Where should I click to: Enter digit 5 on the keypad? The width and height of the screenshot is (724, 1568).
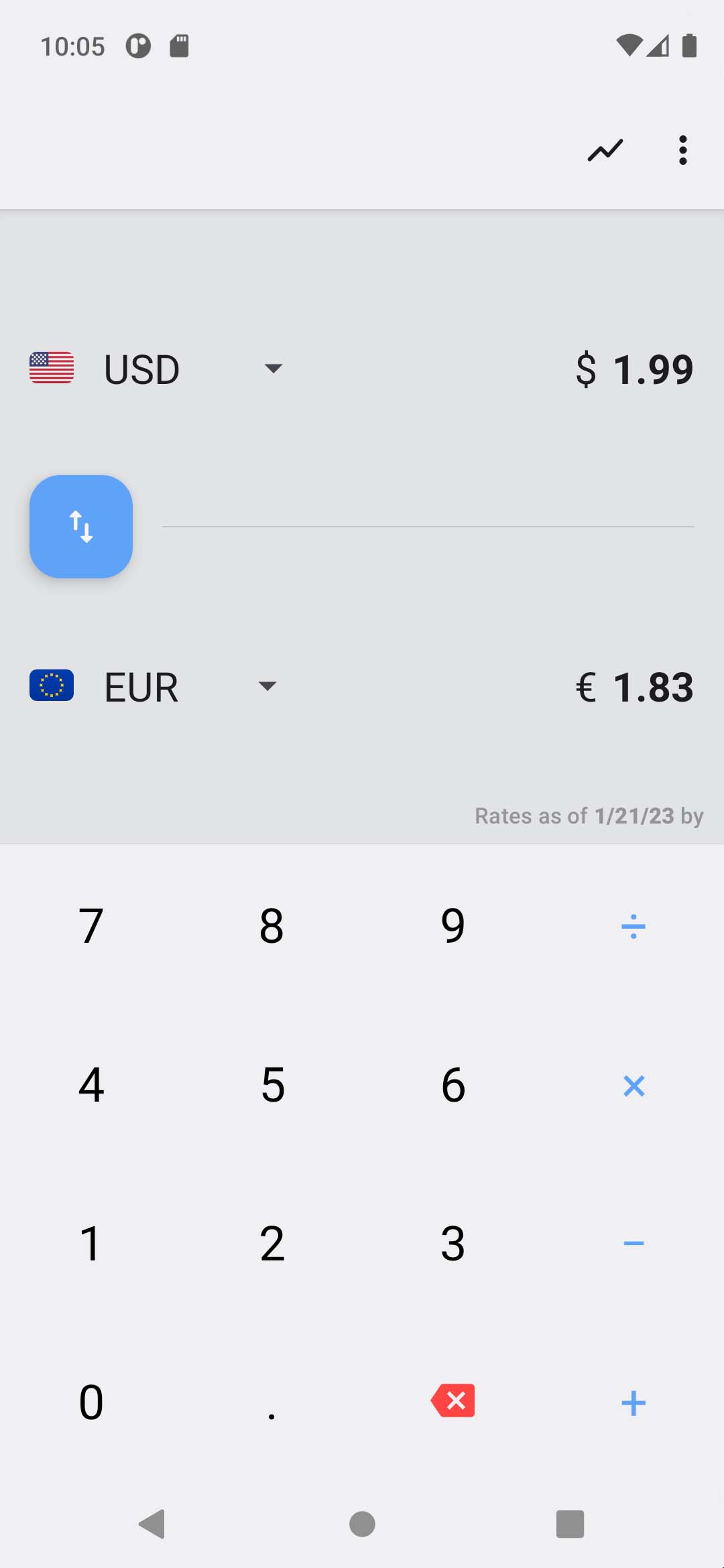(x=271, y=1085)
